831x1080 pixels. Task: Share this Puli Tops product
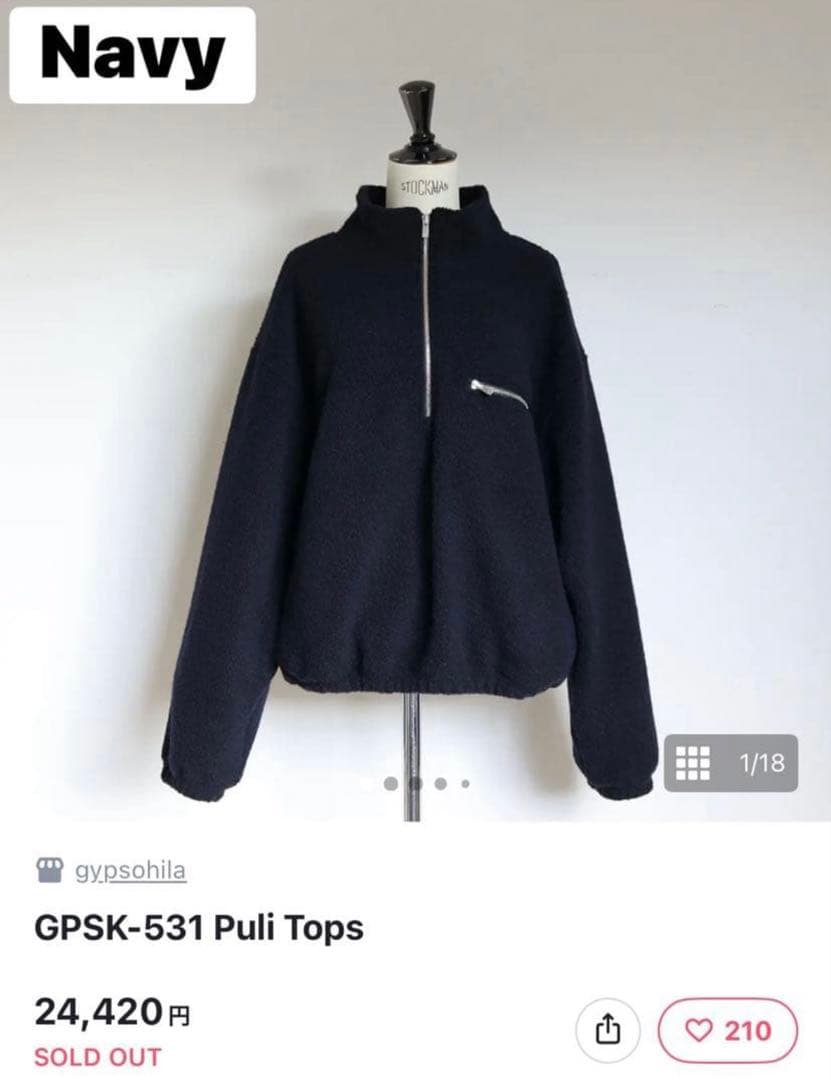click(x=606, y=1029)
